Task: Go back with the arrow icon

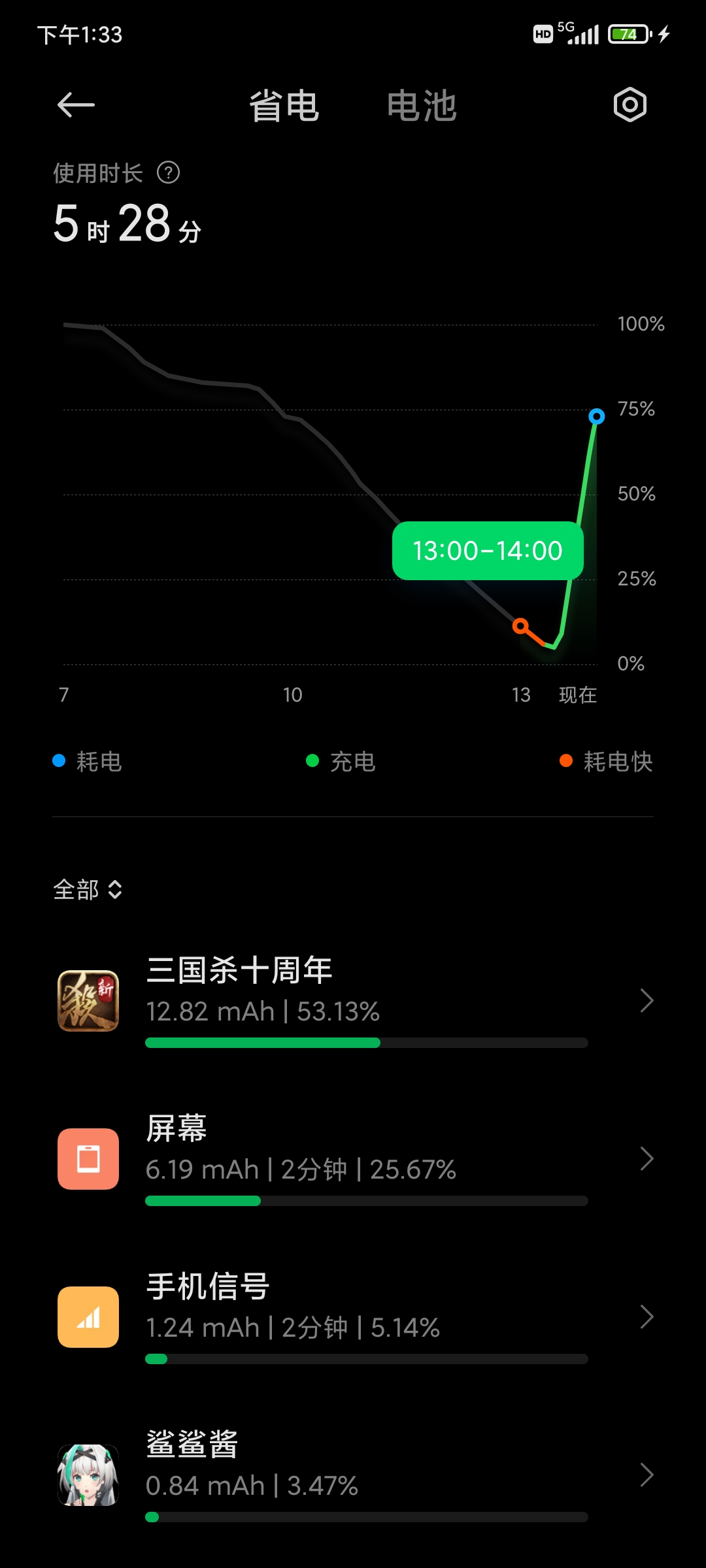Action: (x=76, y=105)
